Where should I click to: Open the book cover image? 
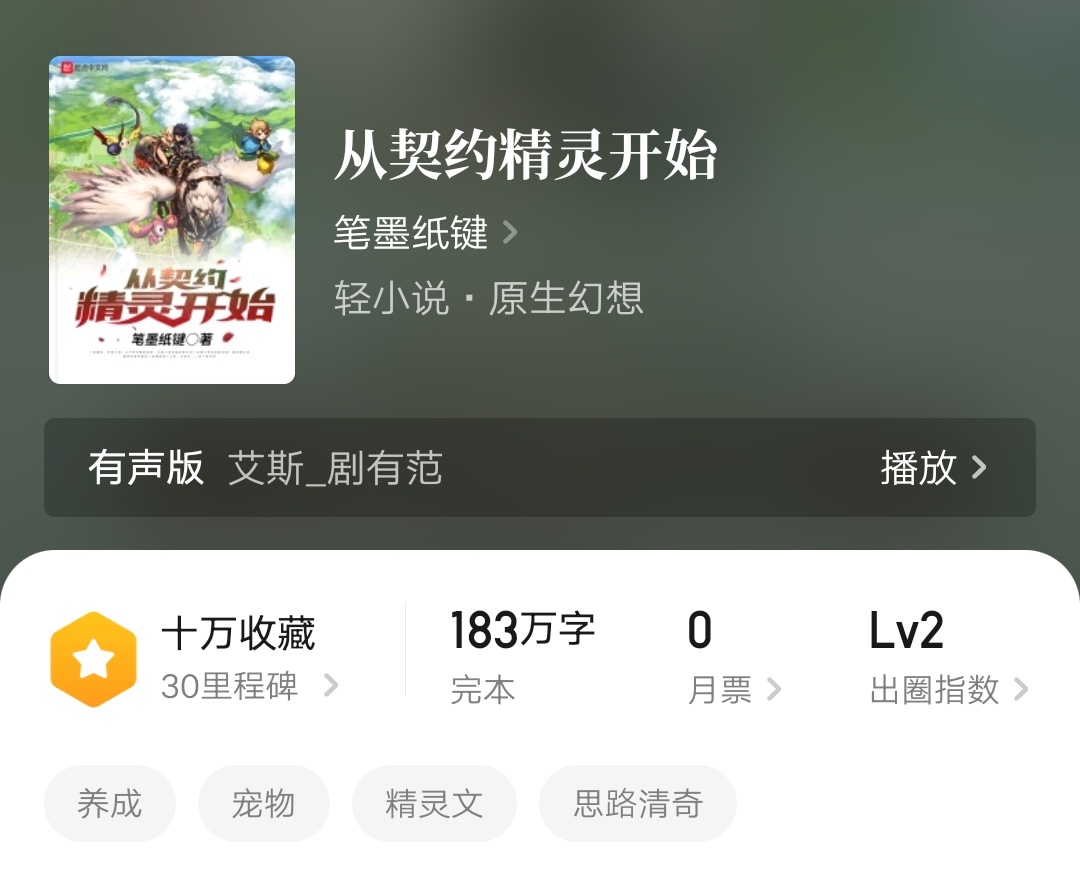click(172, 220)
